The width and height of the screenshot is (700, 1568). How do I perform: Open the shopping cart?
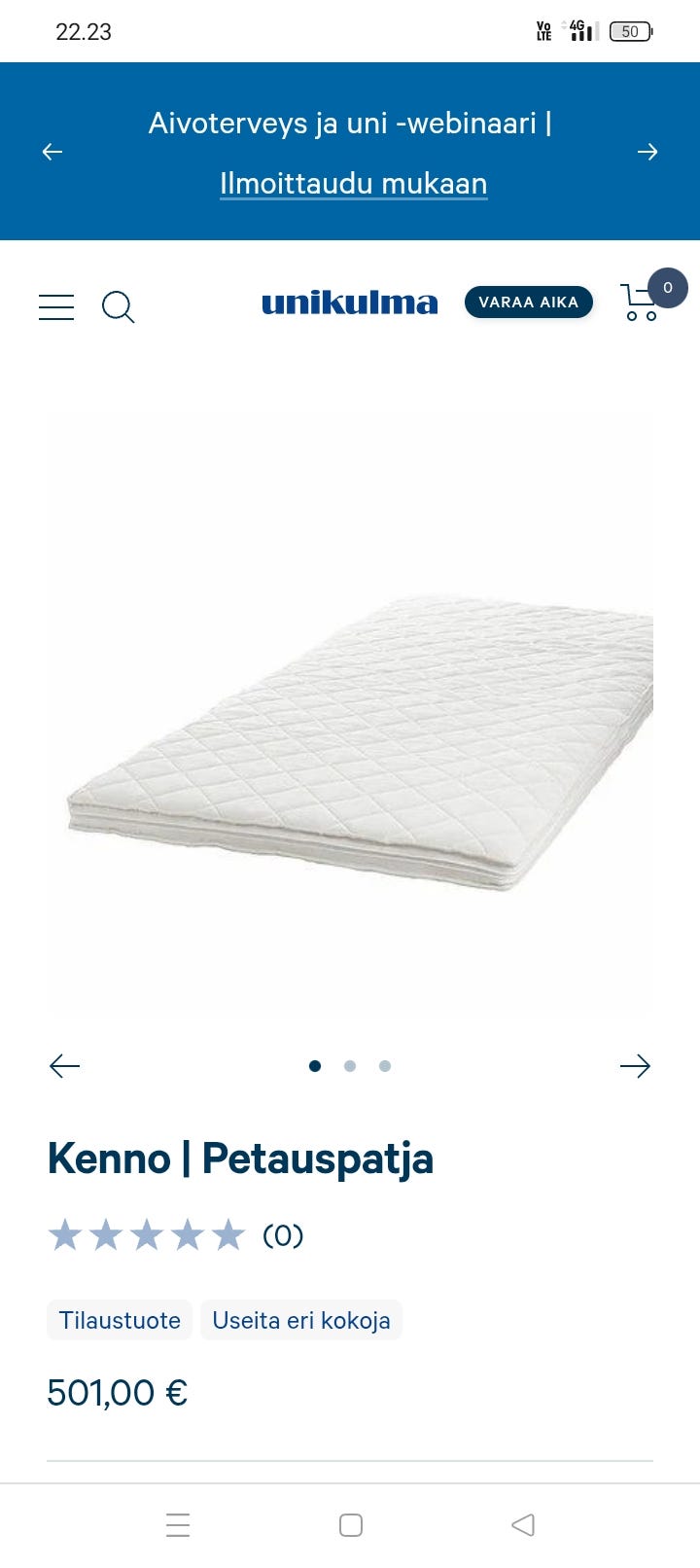[x=642, y=303]
